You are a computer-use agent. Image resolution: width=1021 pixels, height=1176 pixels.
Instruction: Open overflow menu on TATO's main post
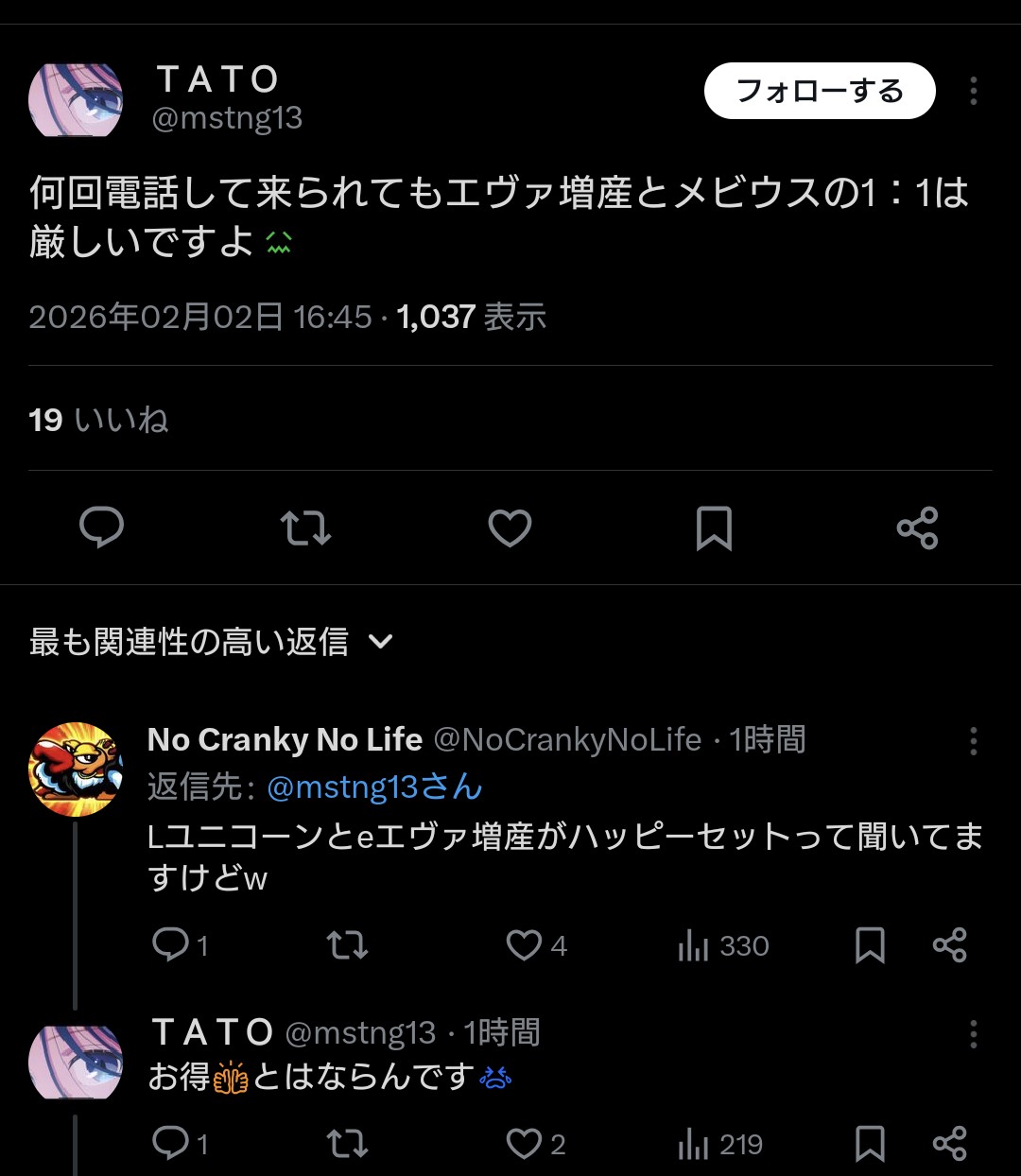[x=973, y=91]
